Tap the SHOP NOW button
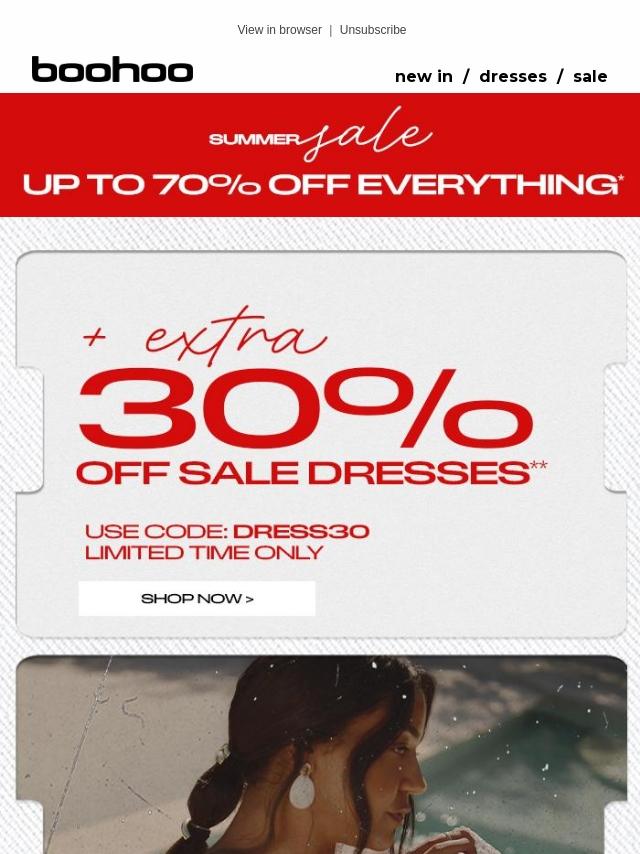 [197, 598]
